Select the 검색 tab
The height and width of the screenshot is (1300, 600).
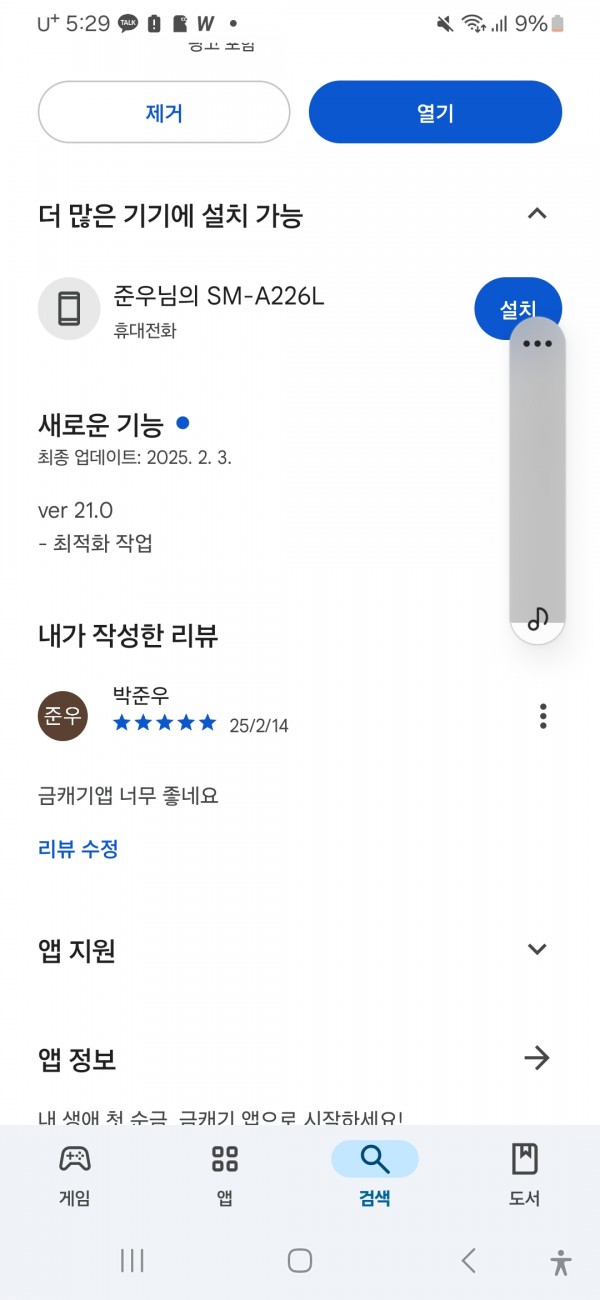375,1174
